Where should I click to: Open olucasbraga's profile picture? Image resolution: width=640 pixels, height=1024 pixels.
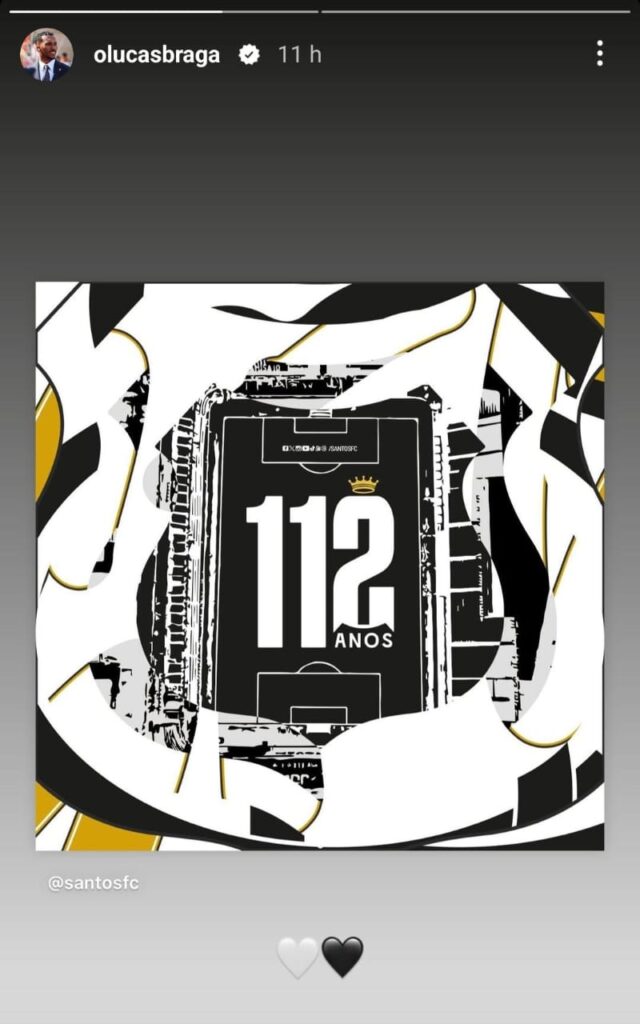[x=46, y=55]
